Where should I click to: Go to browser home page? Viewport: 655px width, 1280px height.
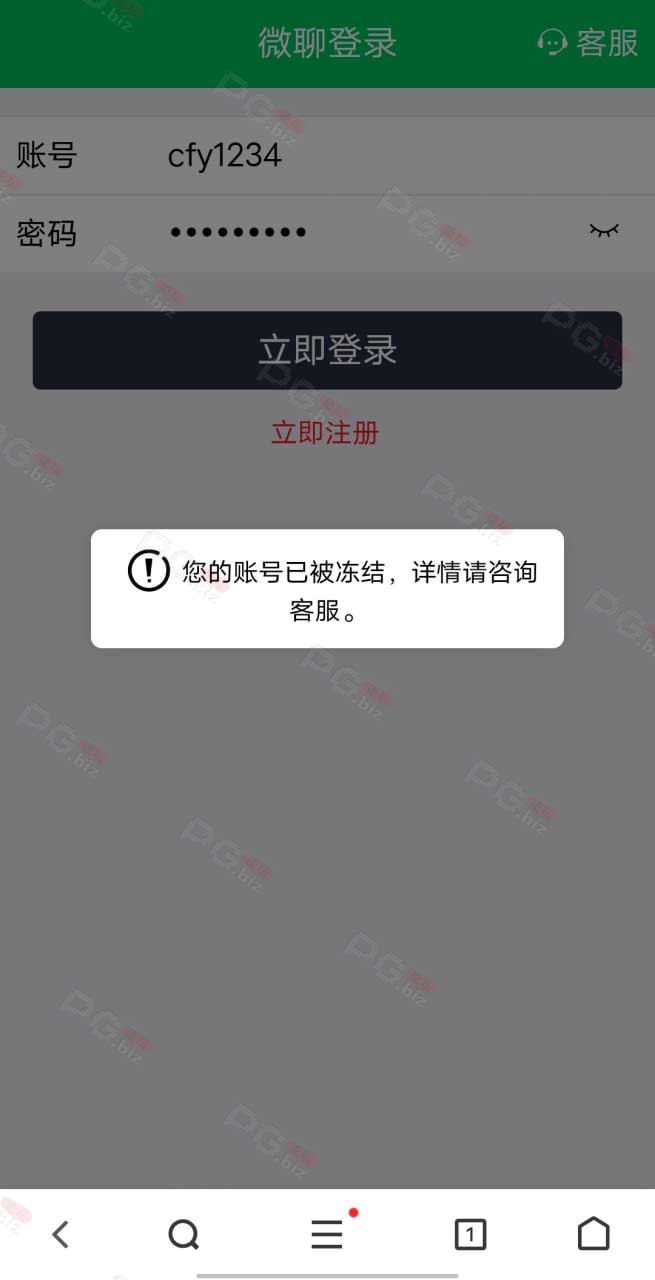pyautogui.click(x=593, y=1234)
